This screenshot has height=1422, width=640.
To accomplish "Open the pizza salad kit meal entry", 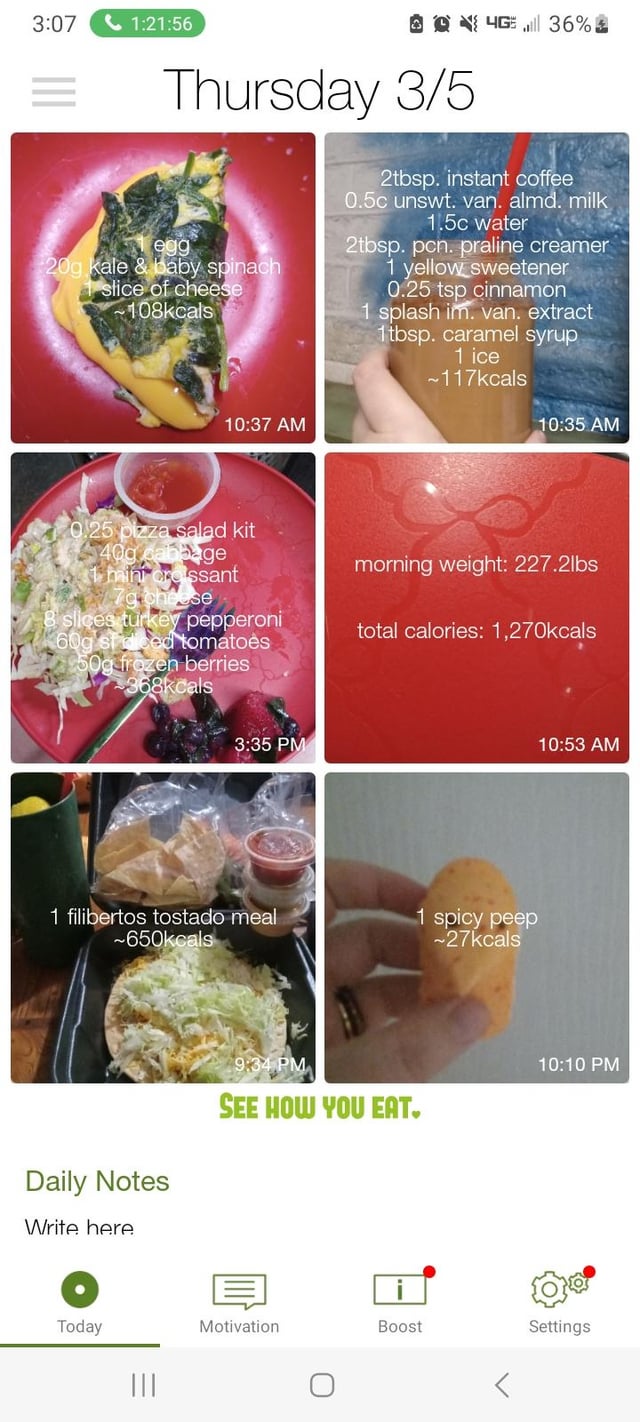I will point(163,608).
